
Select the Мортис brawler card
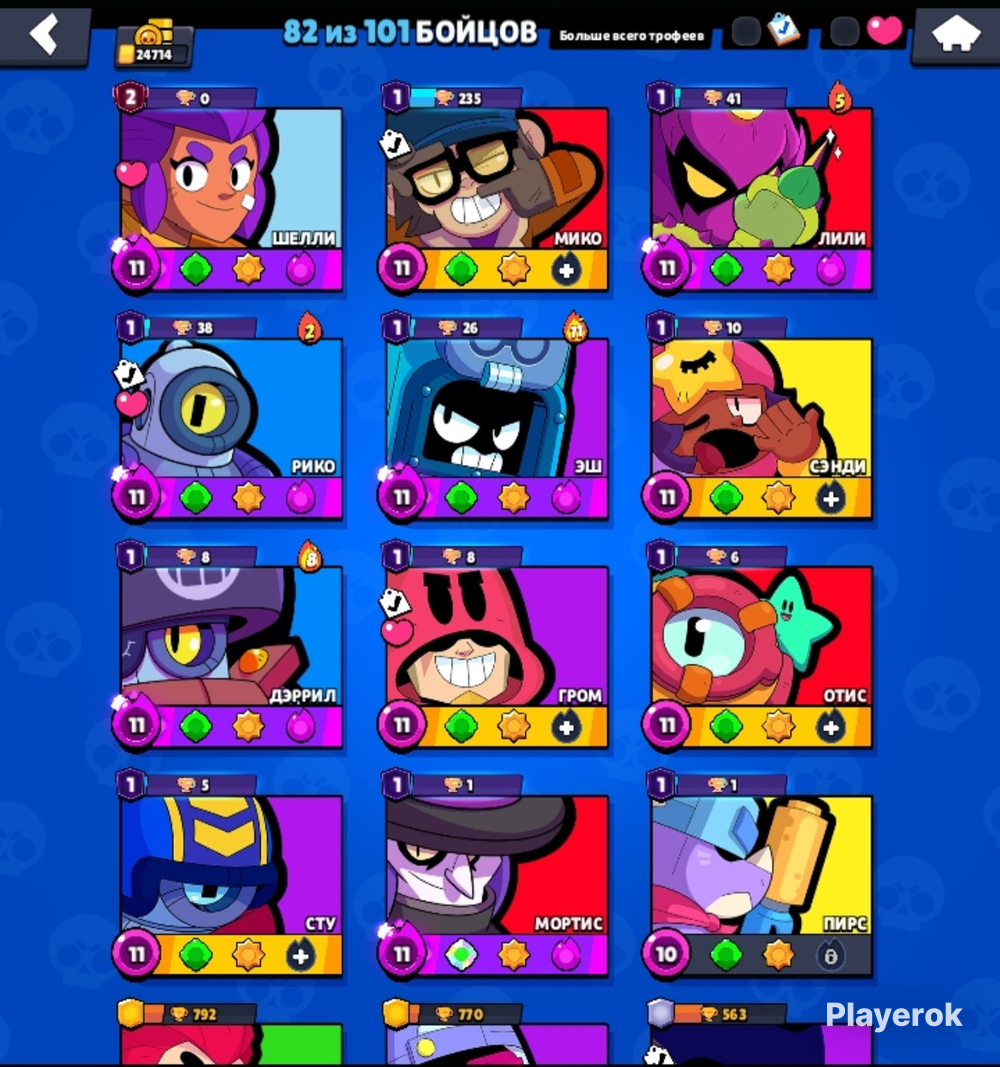point(495,876)
